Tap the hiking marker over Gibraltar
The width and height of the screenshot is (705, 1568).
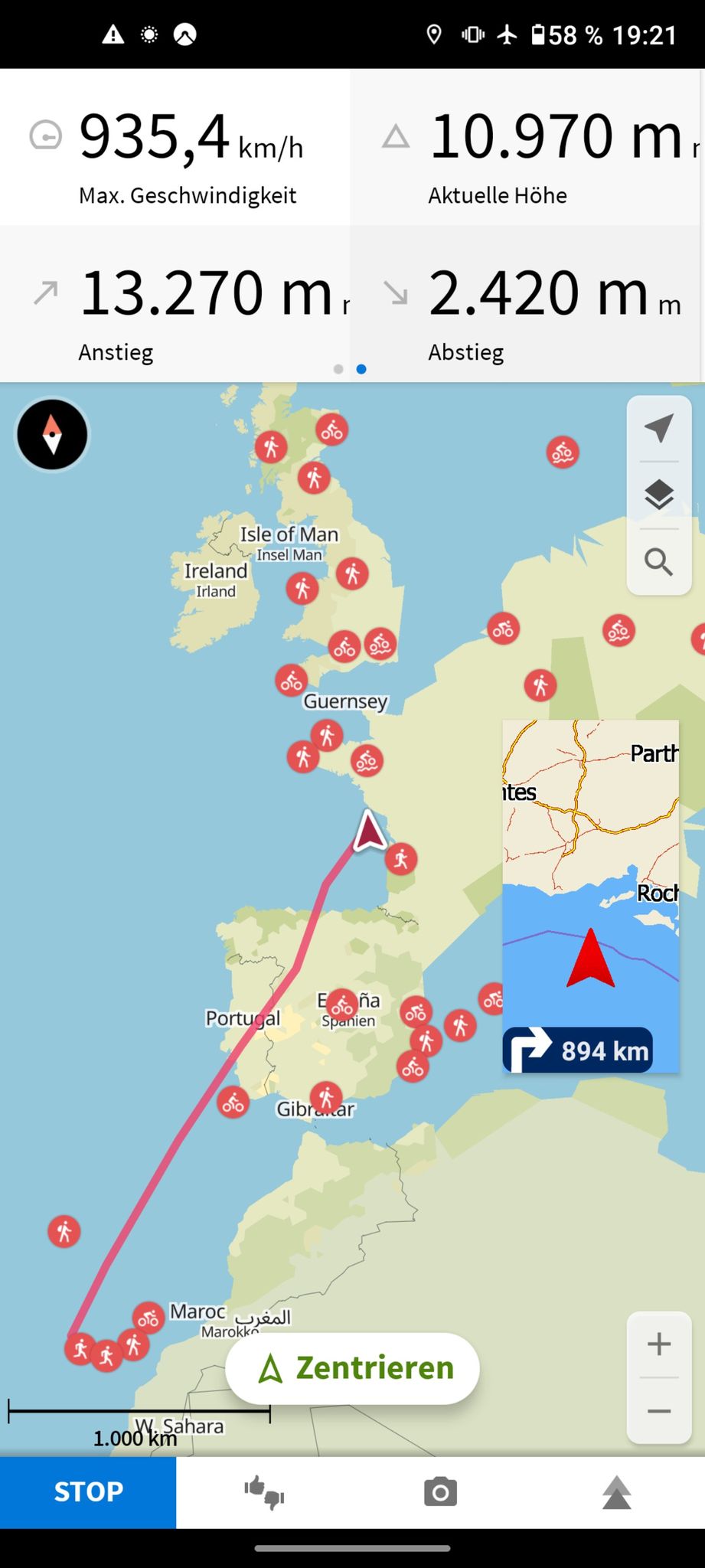(x=326, y=1098)
